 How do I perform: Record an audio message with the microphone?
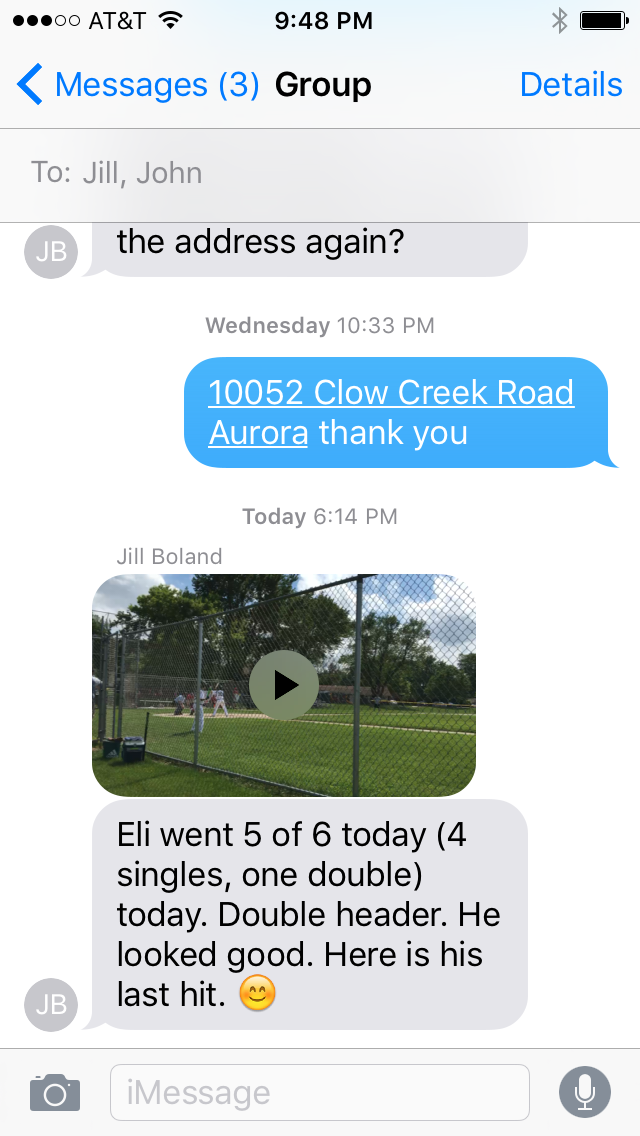pos(585,1092)
